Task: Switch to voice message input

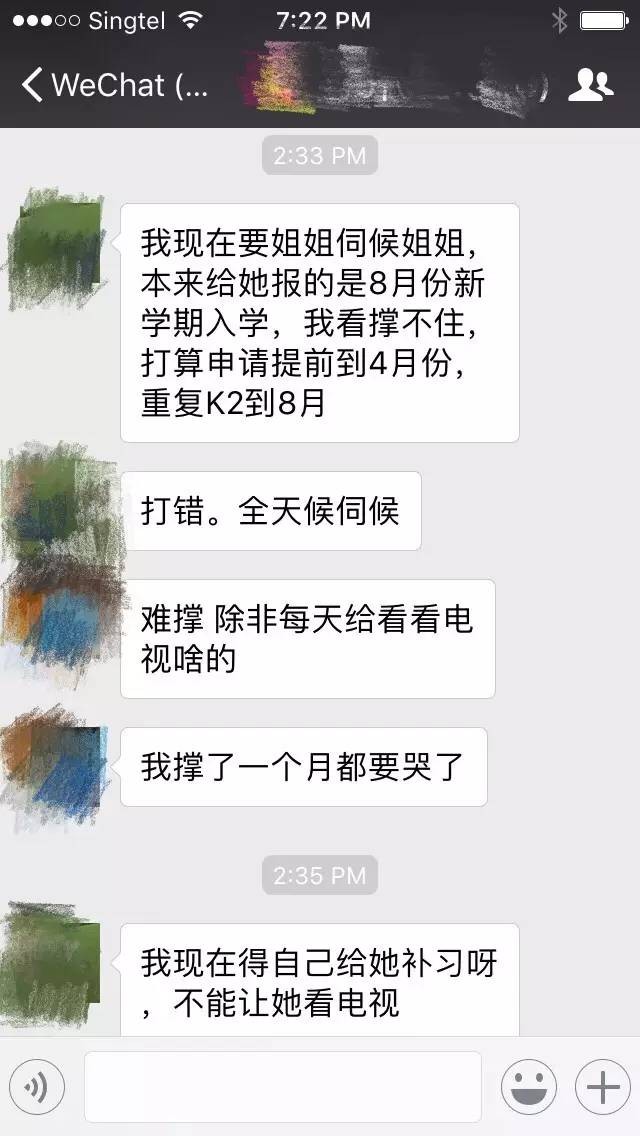Action: [37, 1087]
